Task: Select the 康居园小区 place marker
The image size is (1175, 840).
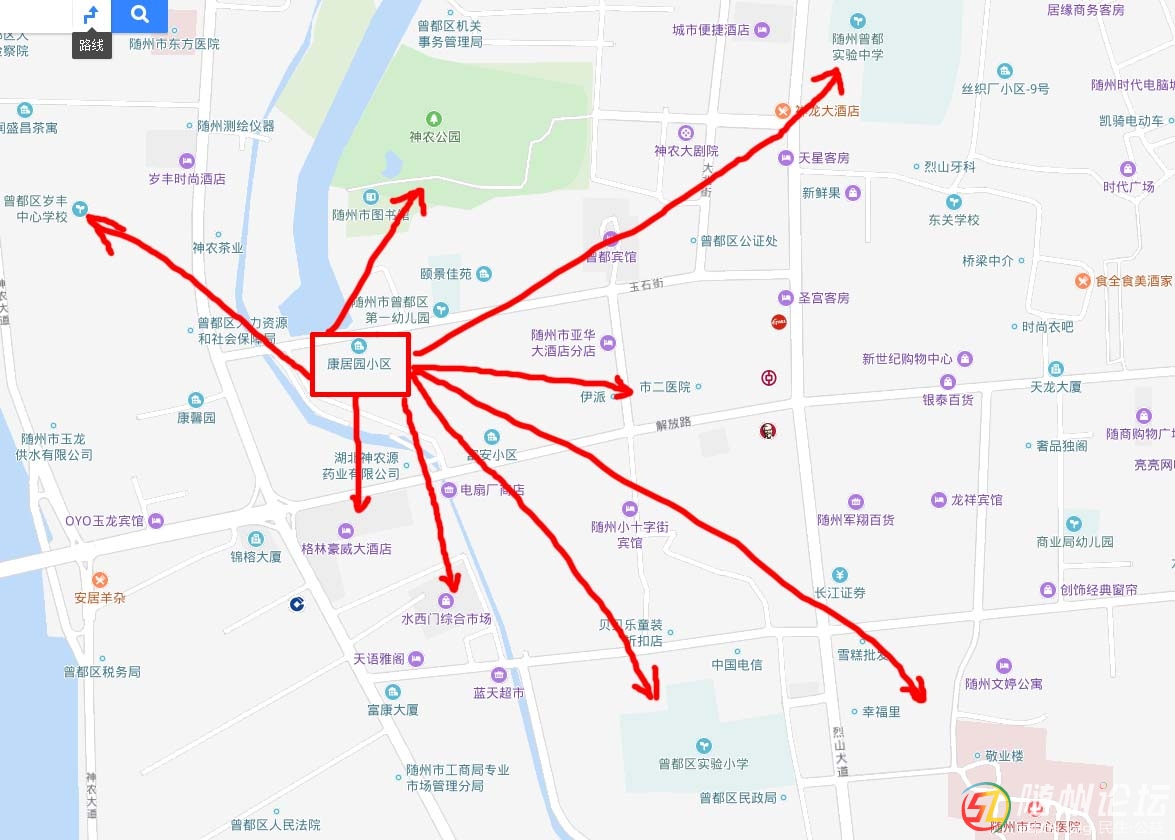Action: tap(346, 345)
